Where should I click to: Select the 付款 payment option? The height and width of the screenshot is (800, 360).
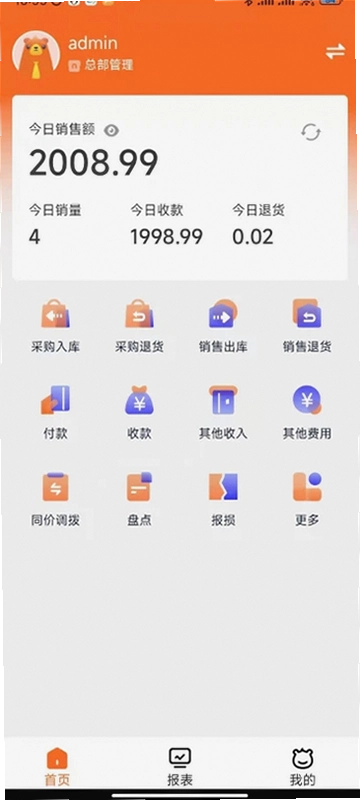pos(55,413)
